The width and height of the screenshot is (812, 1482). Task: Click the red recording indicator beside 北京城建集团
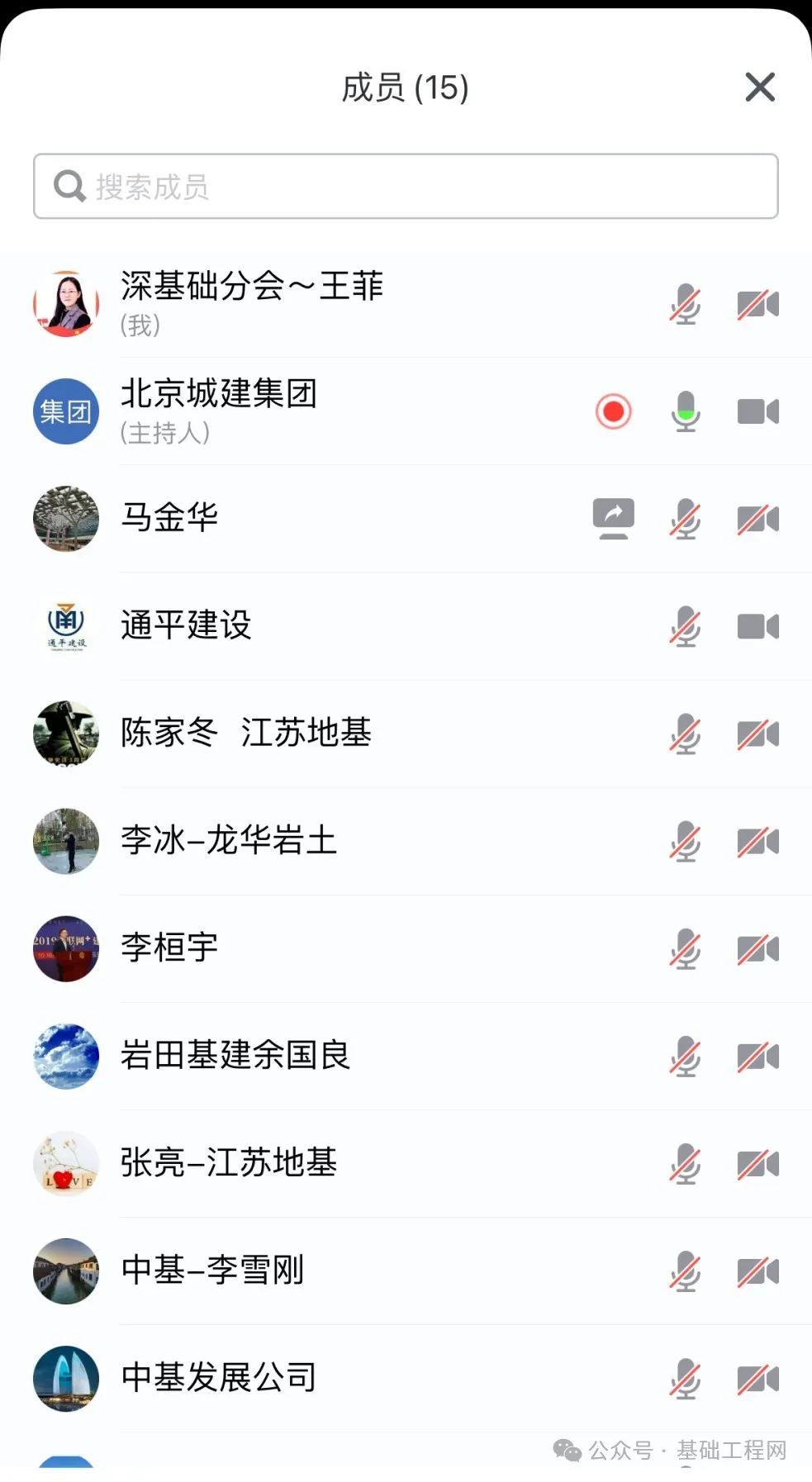coord(611,411)
